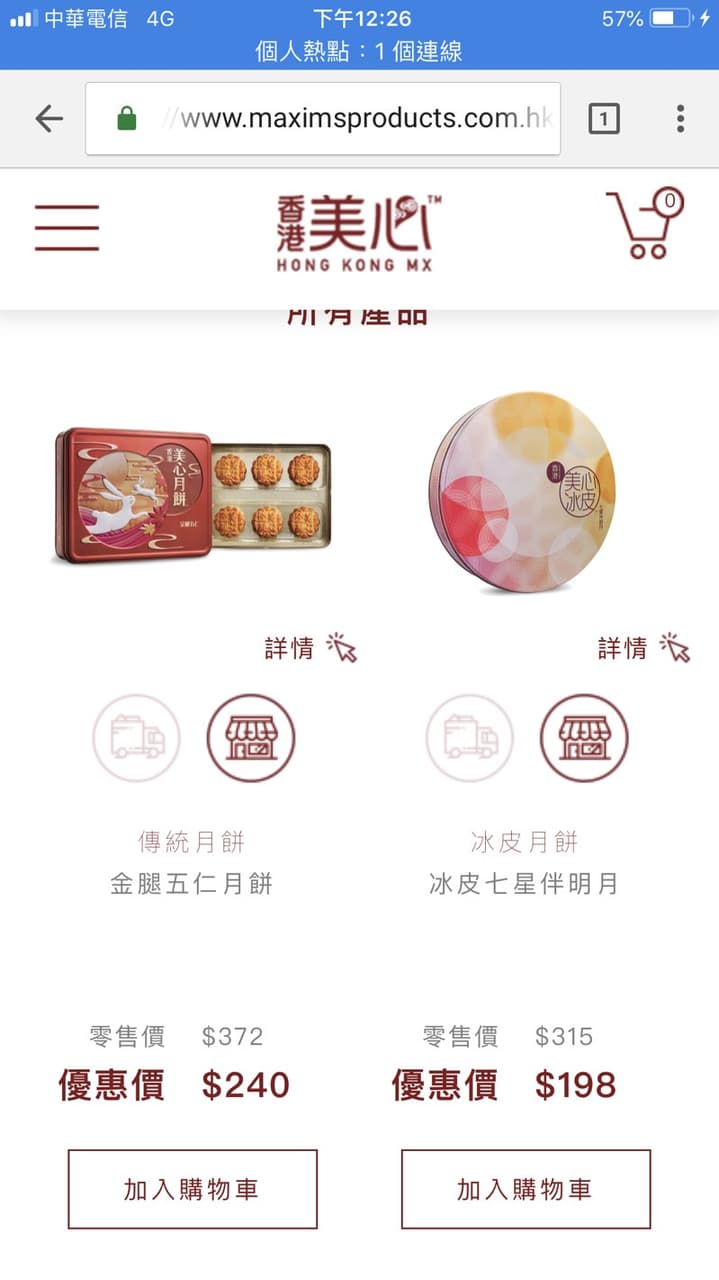Go to the 香港美心 logo homepage
The width and height of the screenshot is (719, 1280).
[359, 233]
